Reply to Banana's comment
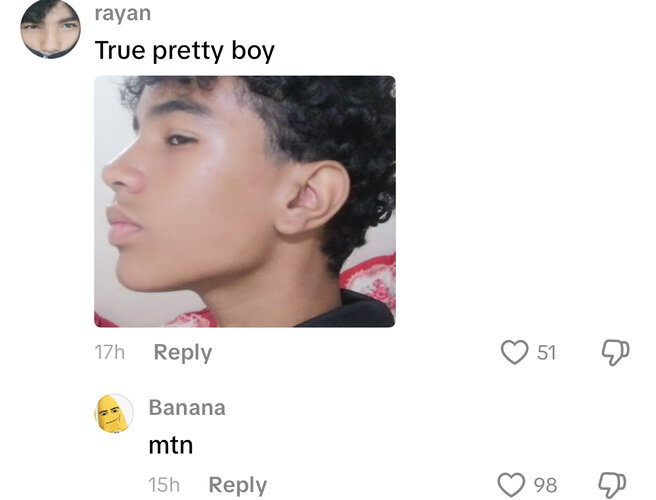Screen dimensions: 656x500 point(237,485)
